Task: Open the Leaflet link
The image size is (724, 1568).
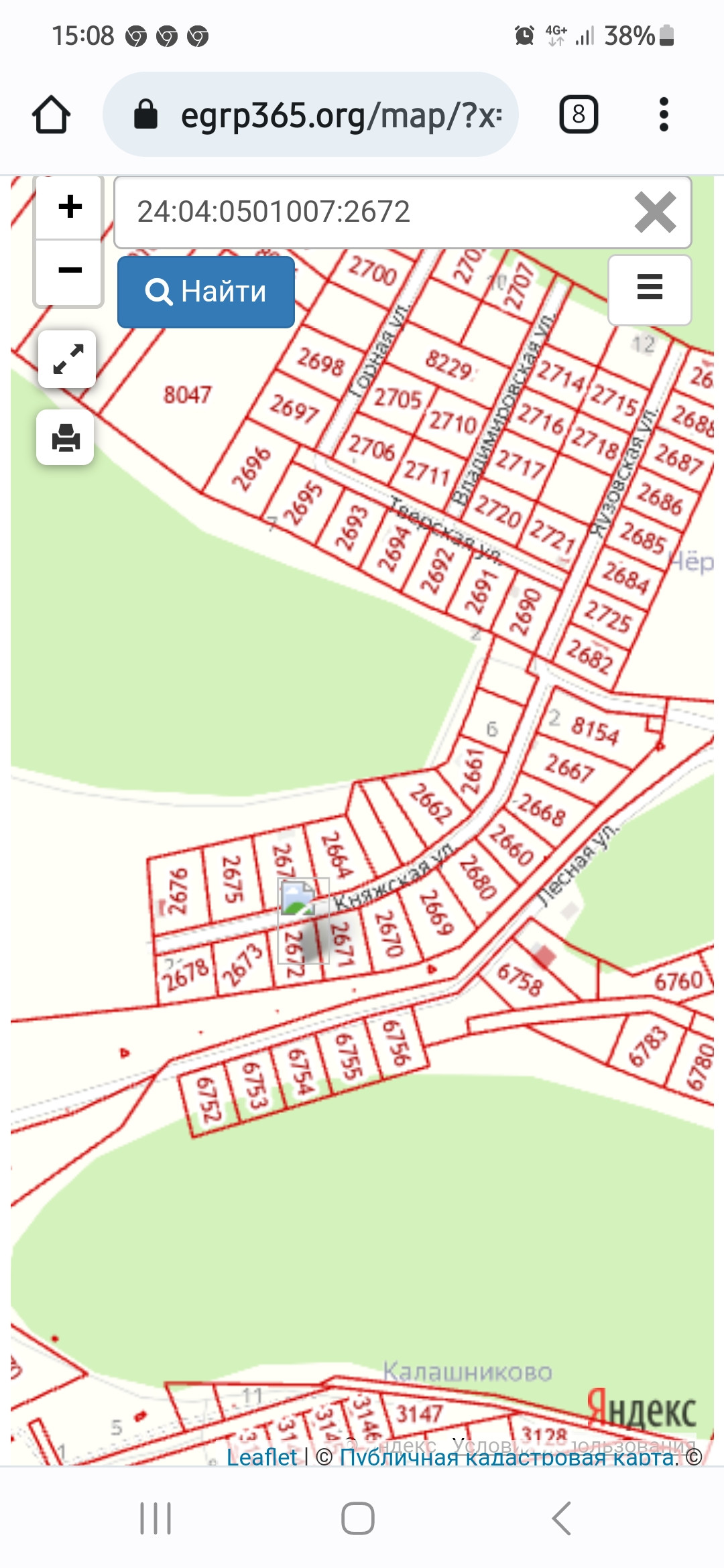Action: coord(261,1457)
